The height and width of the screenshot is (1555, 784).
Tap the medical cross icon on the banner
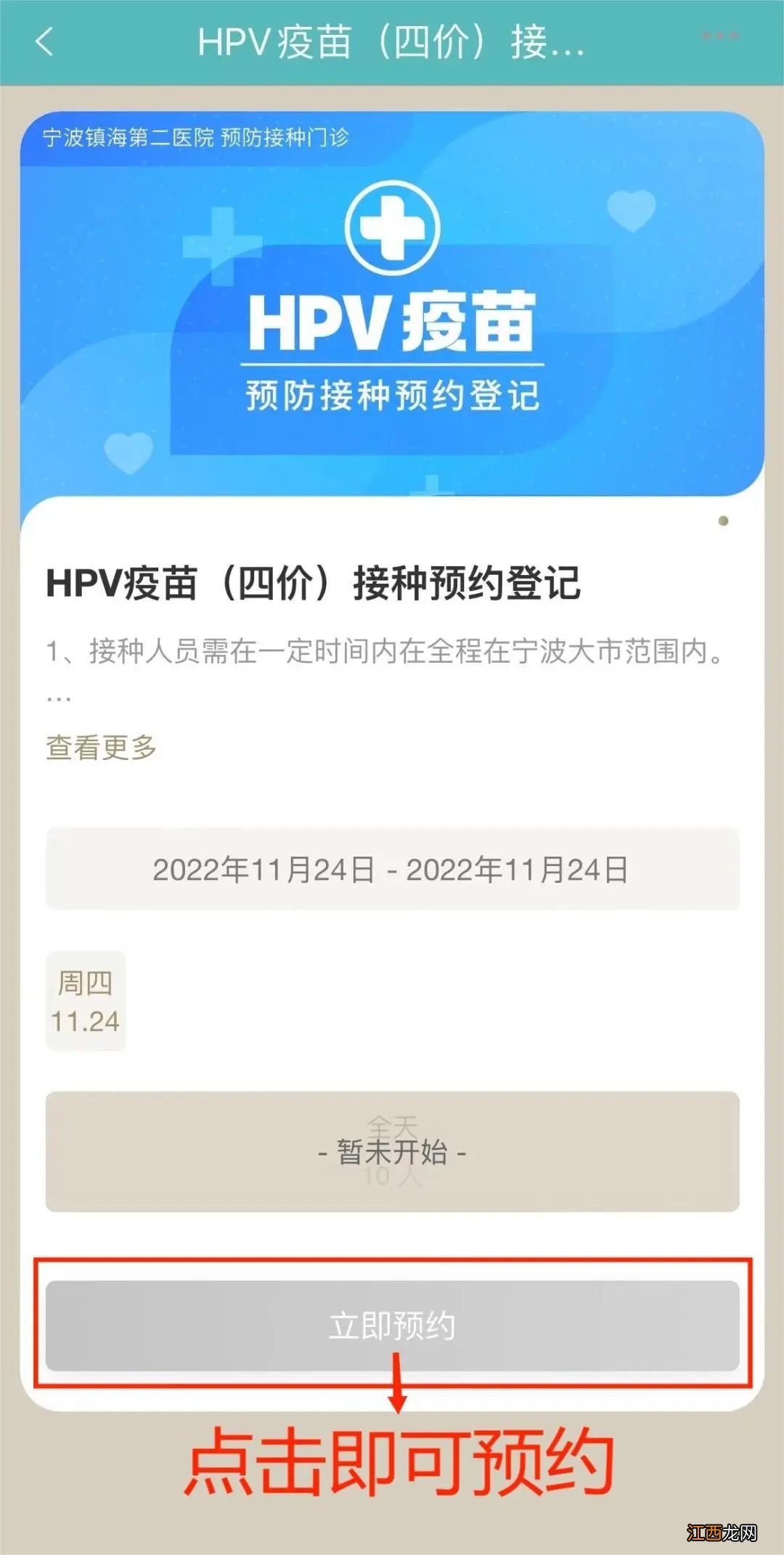point(392,227)
